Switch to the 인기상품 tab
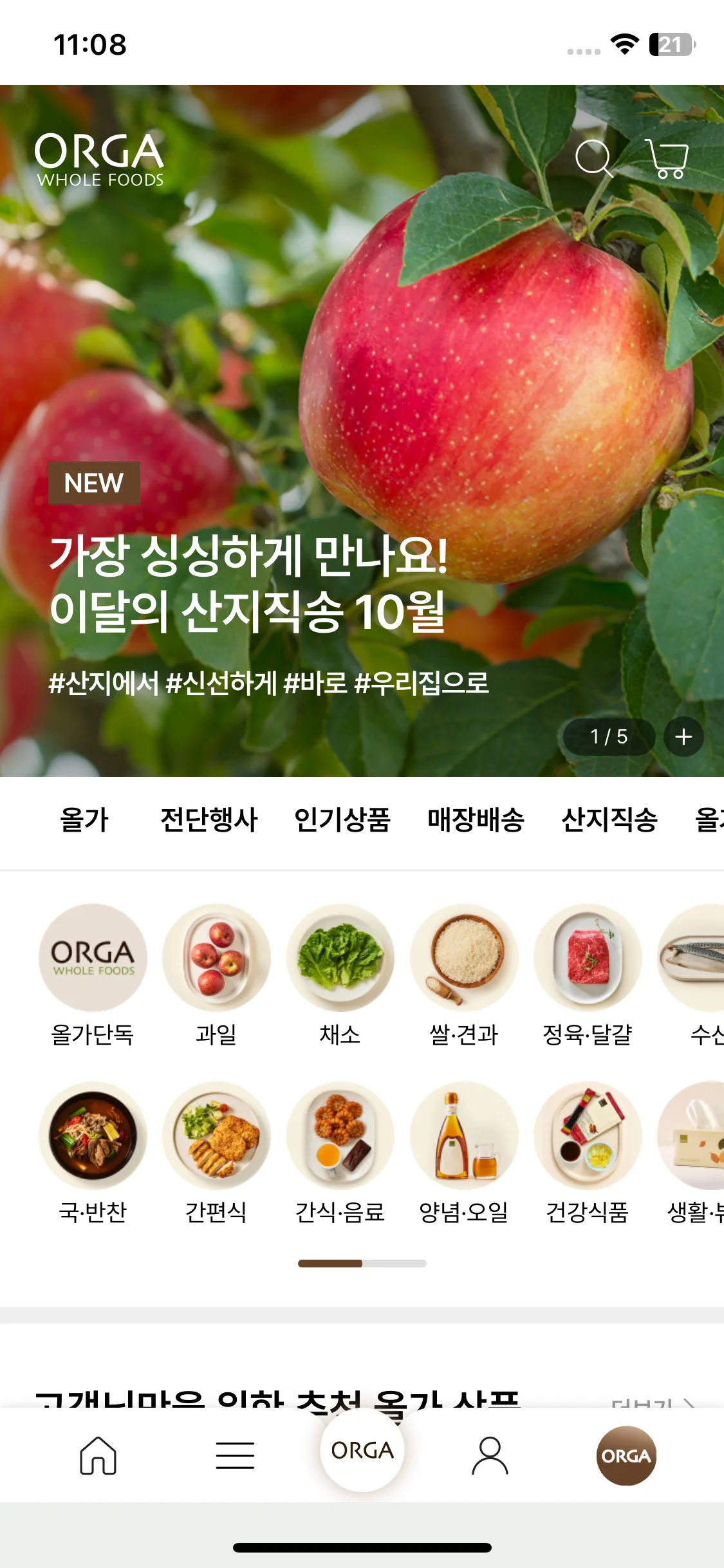 (x=342, y=820)
